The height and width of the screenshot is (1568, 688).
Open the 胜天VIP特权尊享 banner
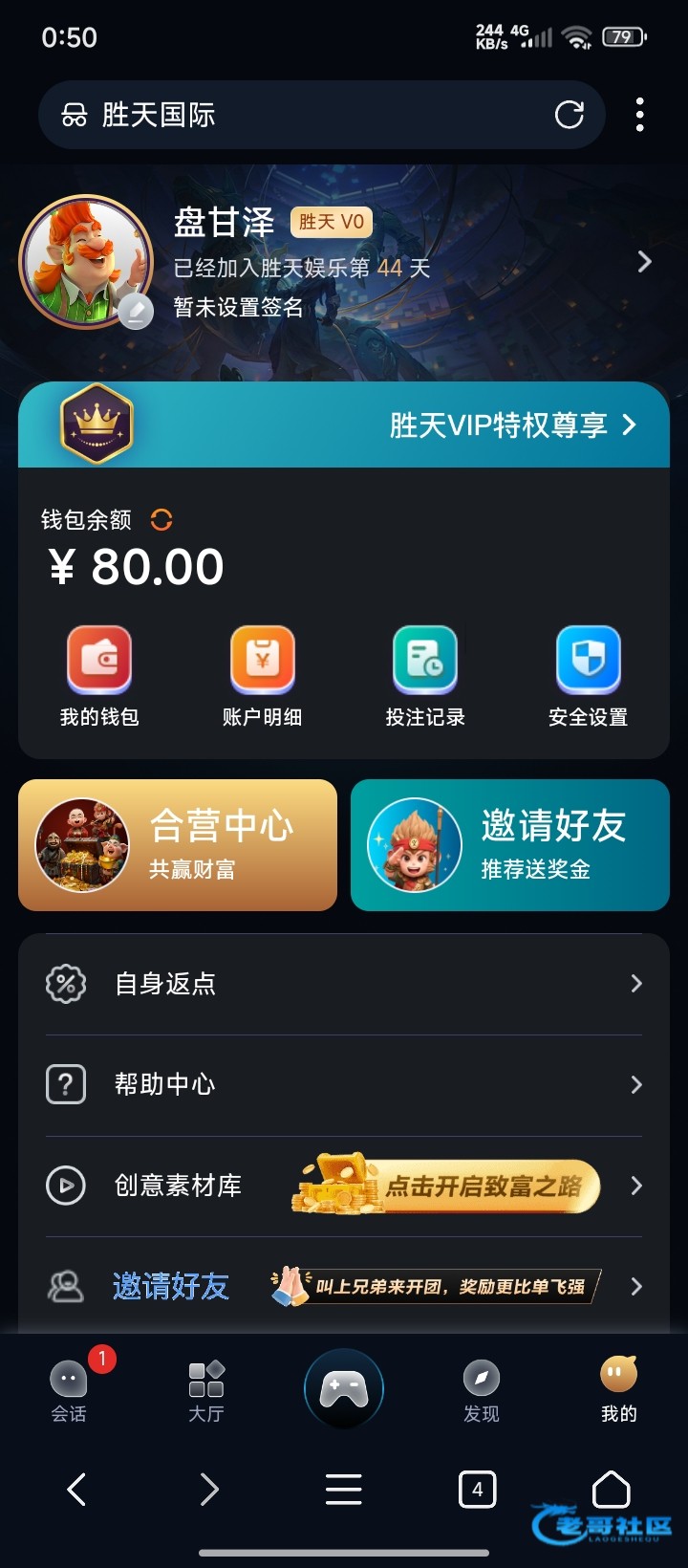(x=344, y=425)
